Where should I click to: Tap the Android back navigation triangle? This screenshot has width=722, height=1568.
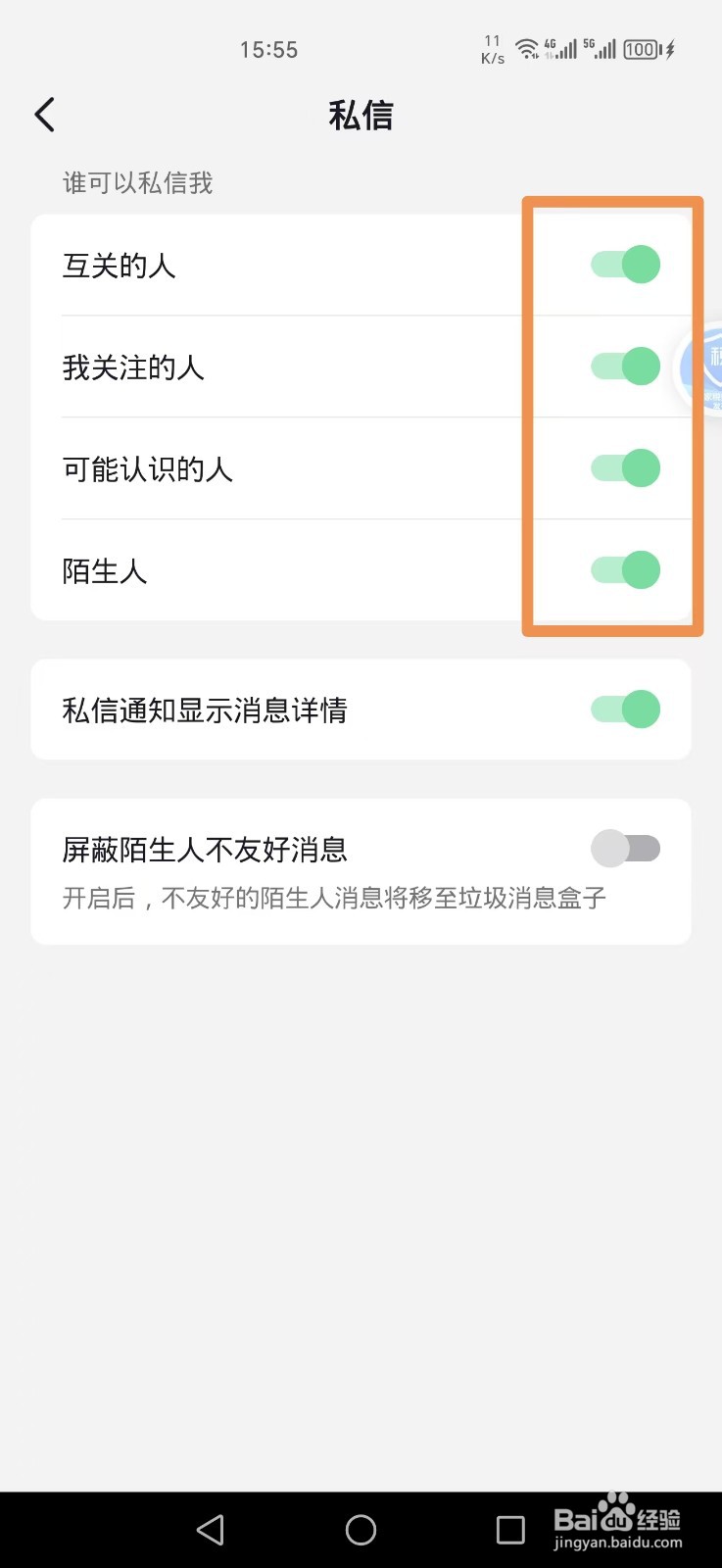click(211, 1528)
